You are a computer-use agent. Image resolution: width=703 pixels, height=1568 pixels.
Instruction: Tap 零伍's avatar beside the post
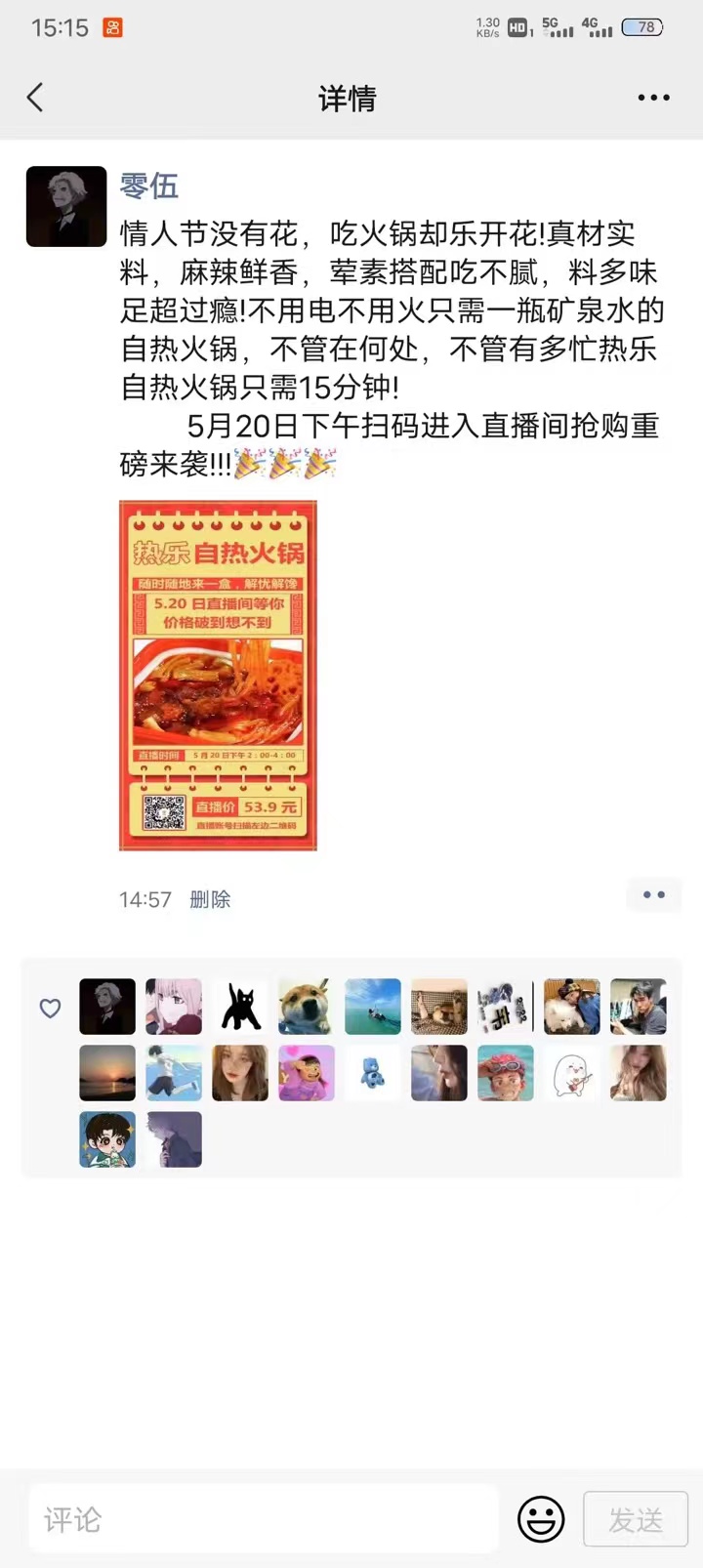[x=66, y=206]
